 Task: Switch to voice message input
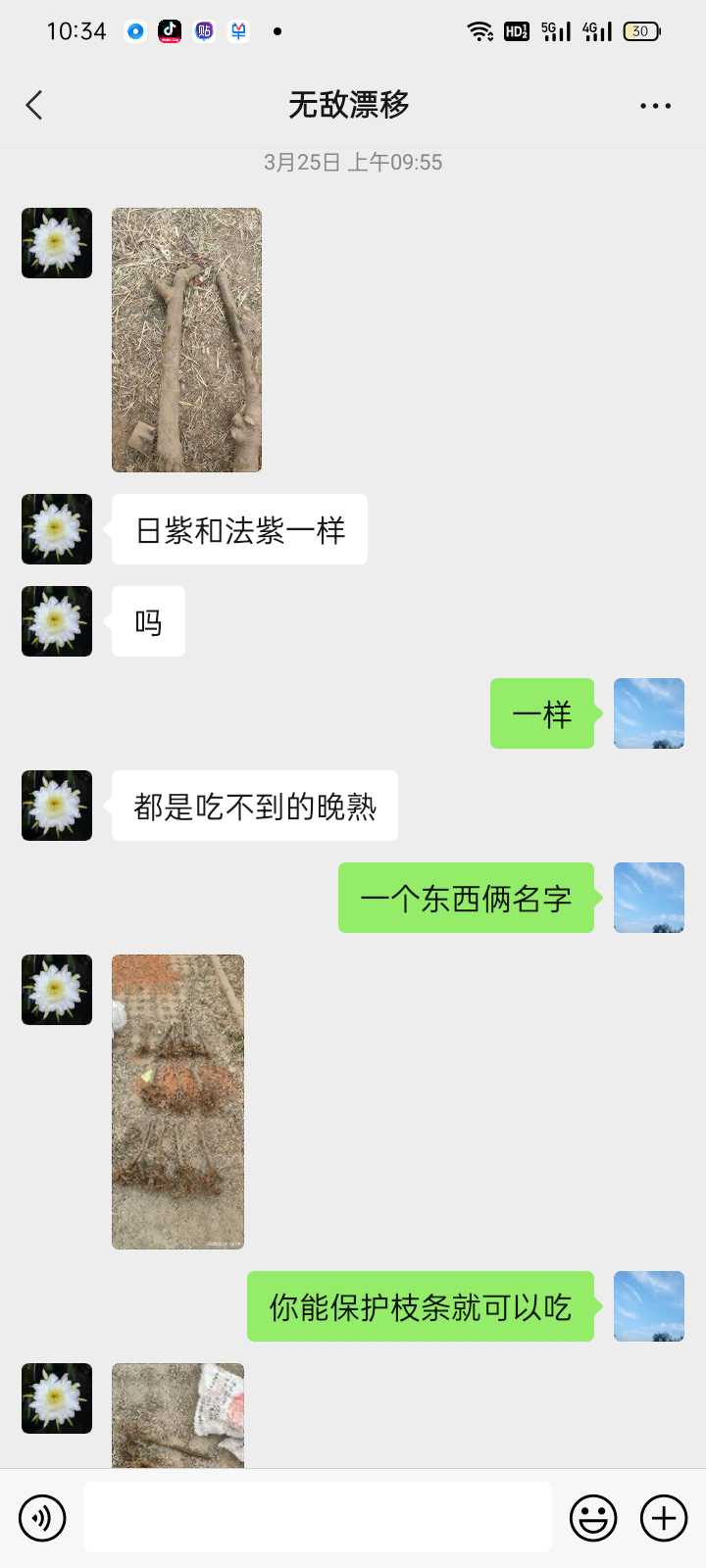tap(42, 1518)
